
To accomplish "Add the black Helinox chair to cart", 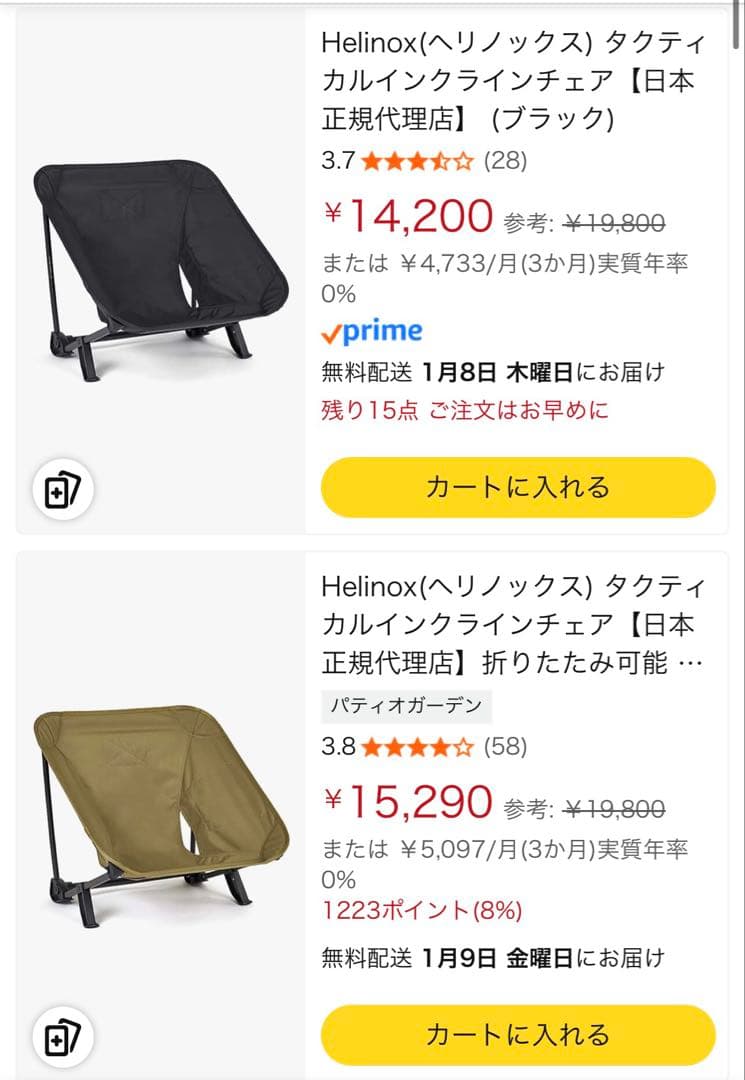I will point(518,488).
